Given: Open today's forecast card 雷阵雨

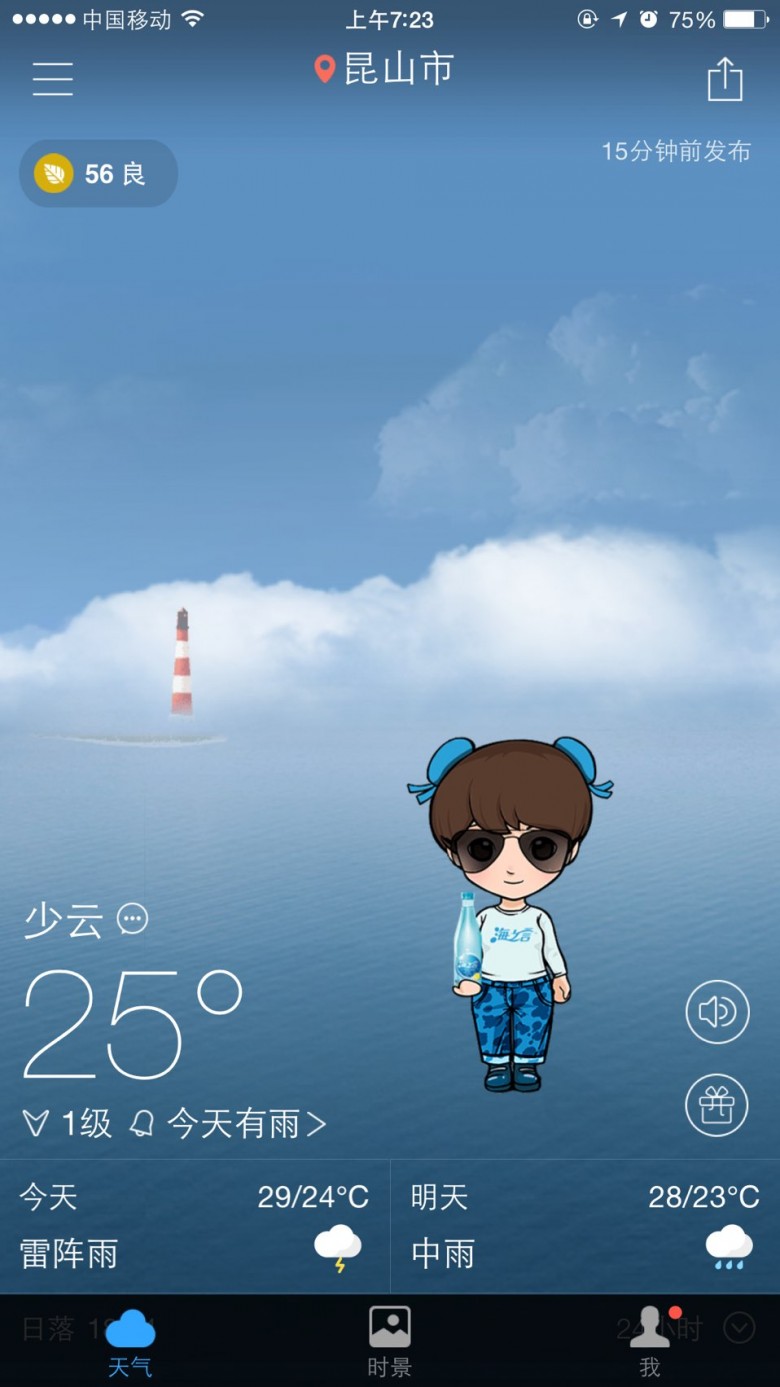Looking at the screenshot, I should 195,1226.
